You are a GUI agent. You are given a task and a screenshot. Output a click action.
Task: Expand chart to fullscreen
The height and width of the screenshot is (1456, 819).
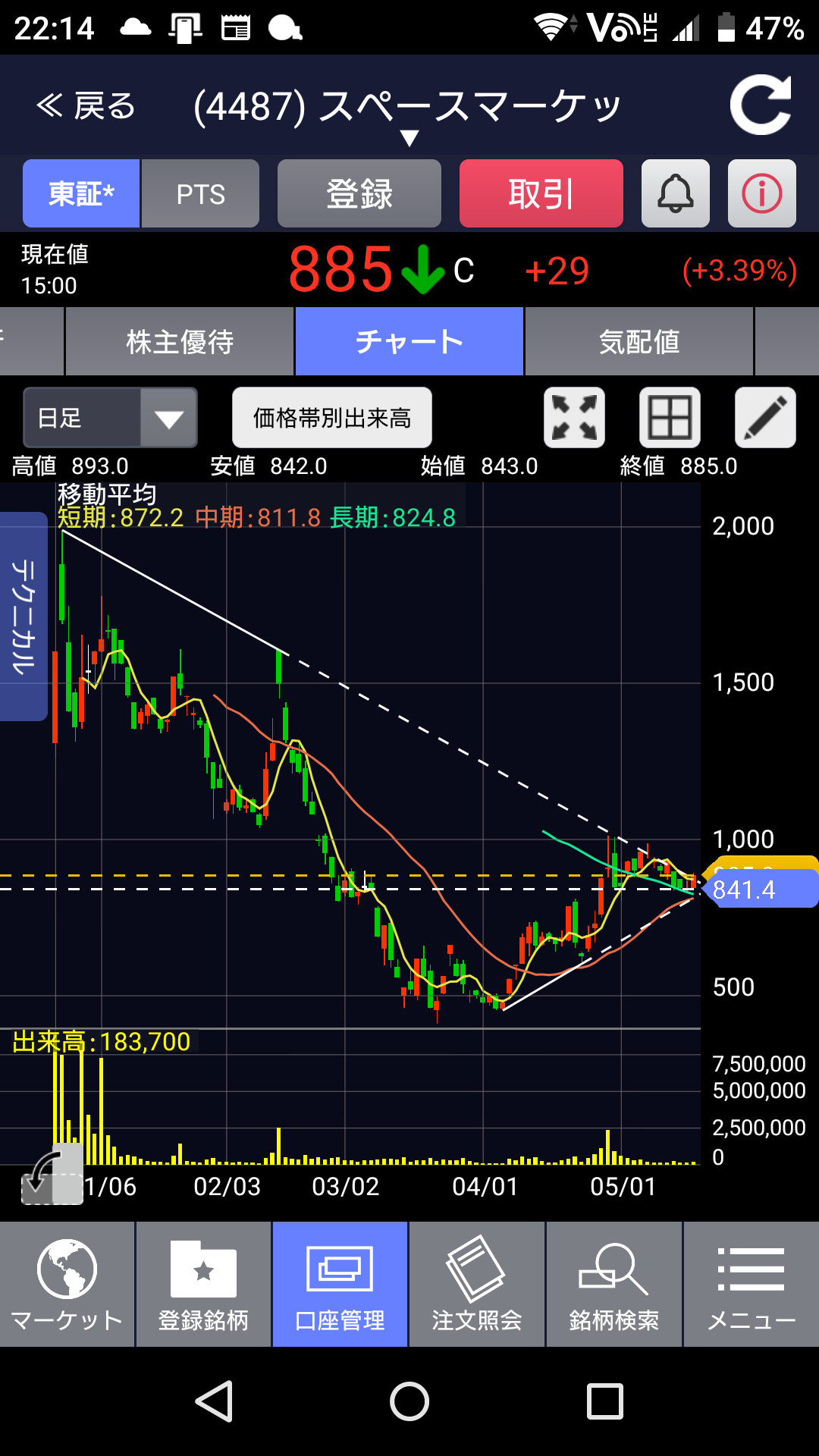[574, 418]
